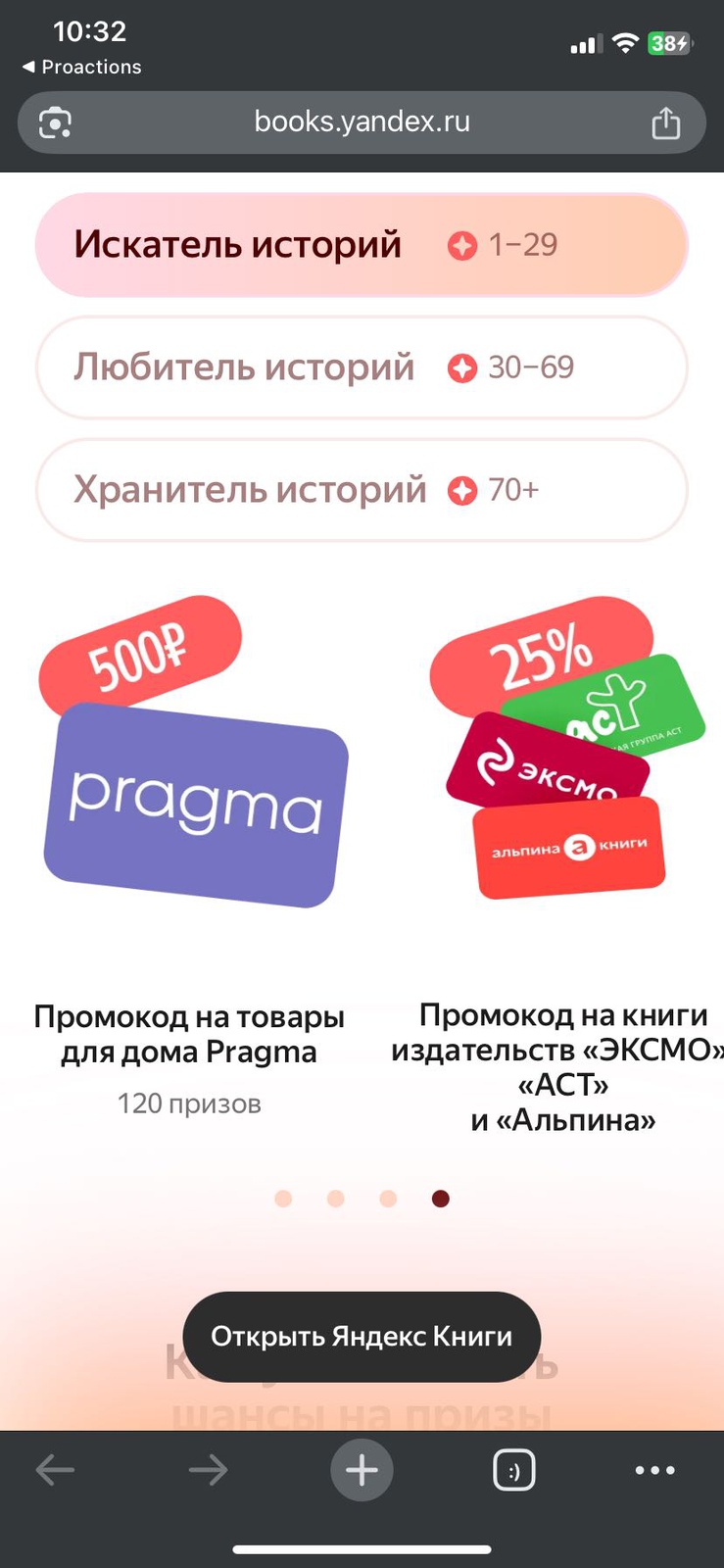Select the Искатель историй 1–29 level

coord(362,245)
